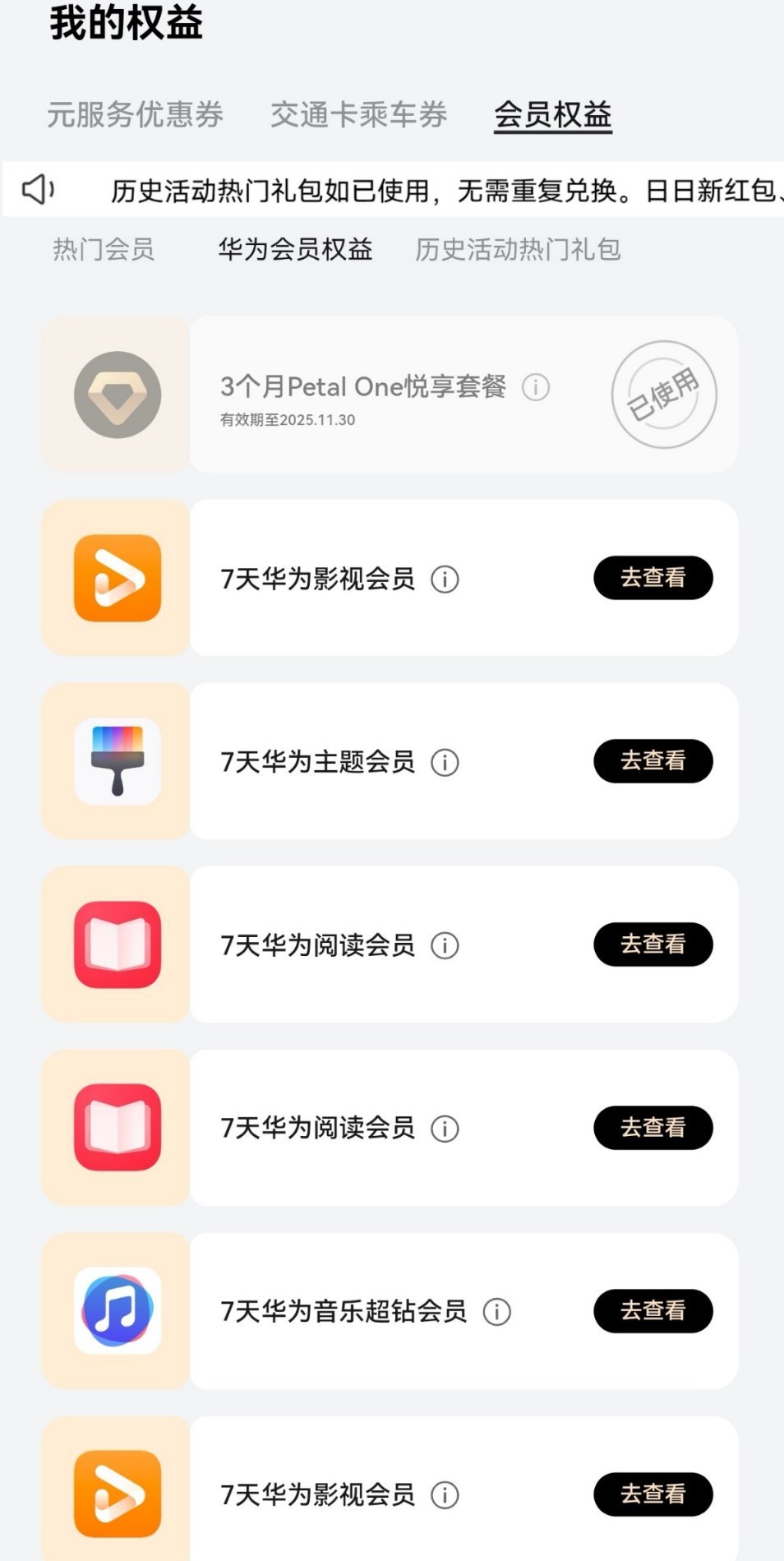This screenshot has height=1561, width=784.
Task: Tap info icon beside 3个月Petal One悦享套餐
Action: tap(536, 386)
